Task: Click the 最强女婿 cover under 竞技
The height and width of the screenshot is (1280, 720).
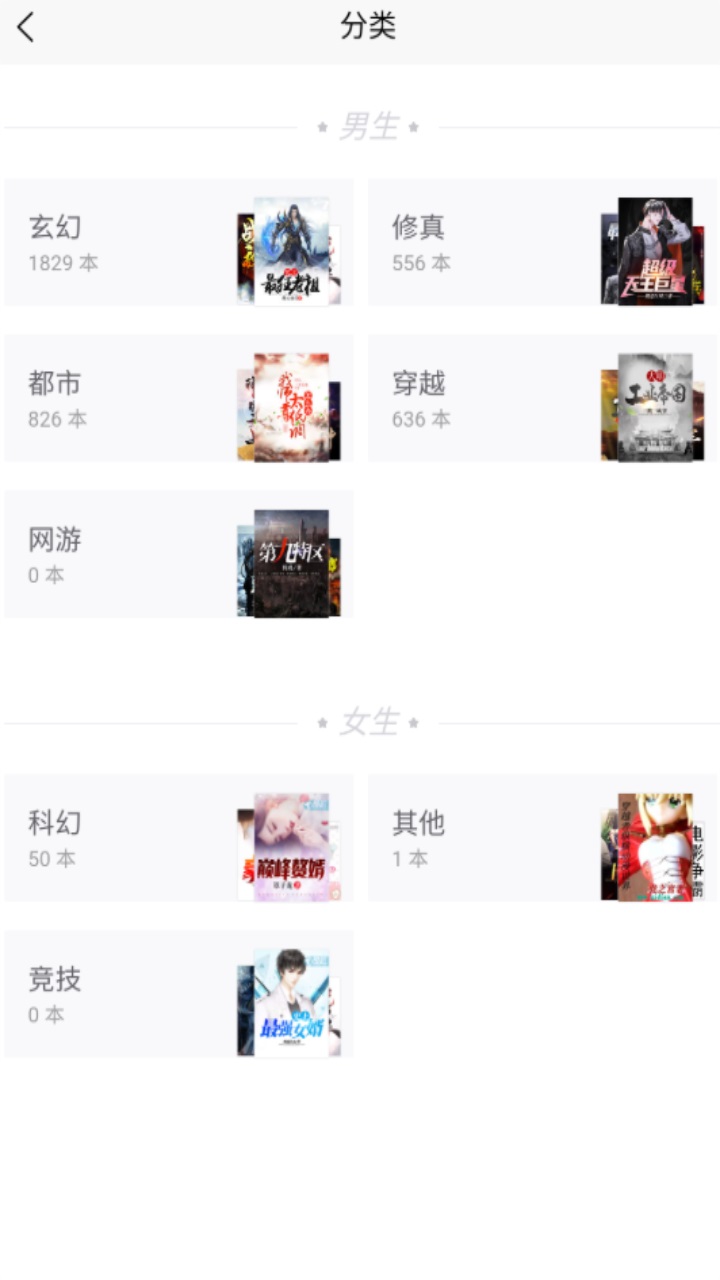Action: pos(290,993)
